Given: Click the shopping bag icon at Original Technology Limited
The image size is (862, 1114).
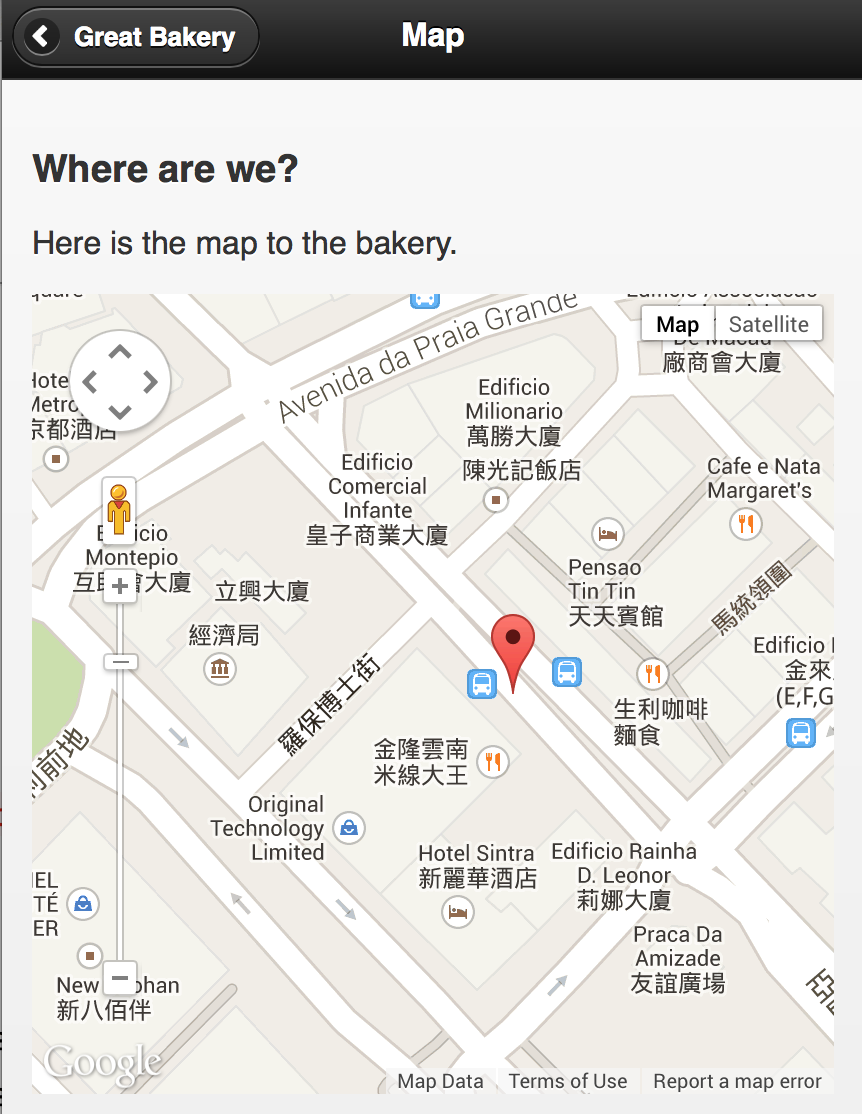Looking at the screenshot, I should [x=349, y=828].
